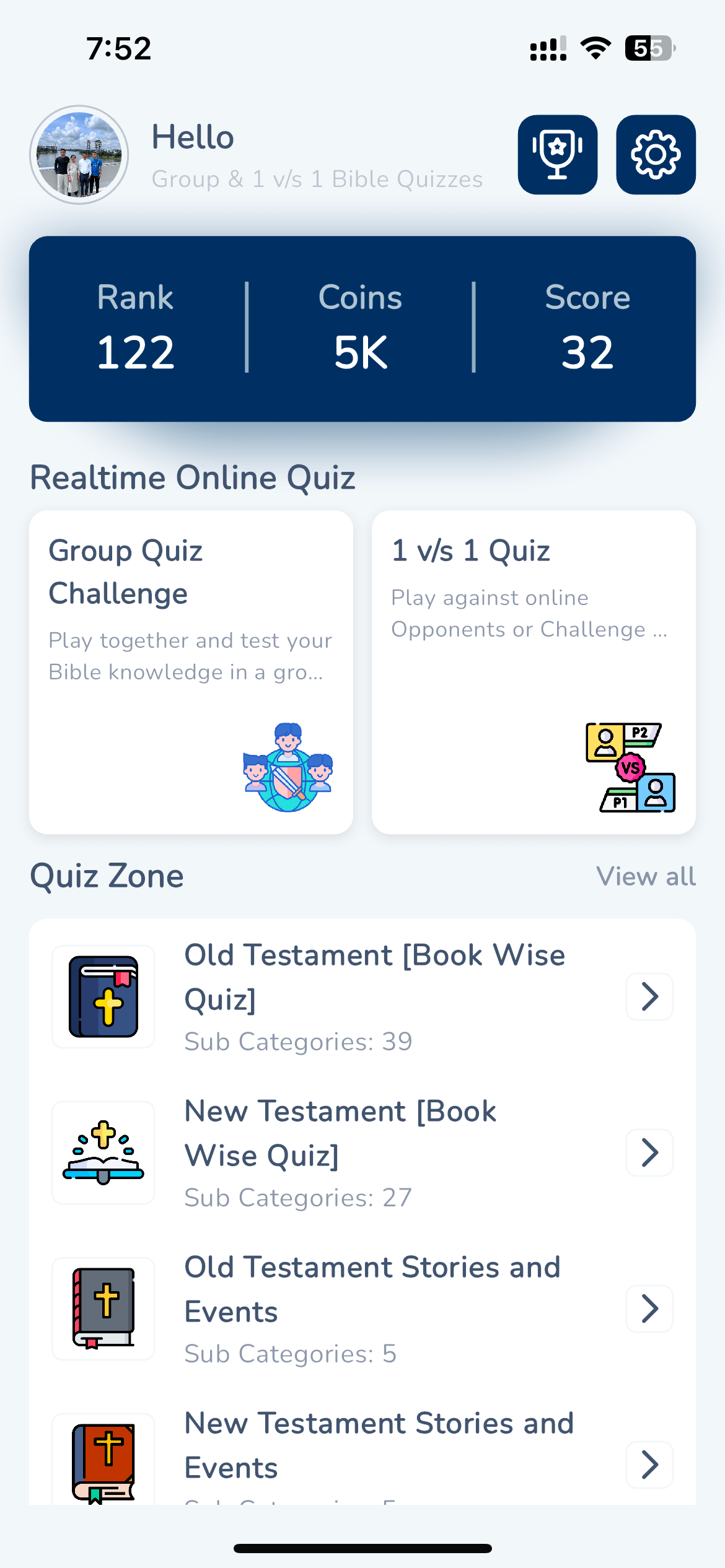Open the leaderboard trophy icon
Viewport: 725px width, 1568px height.
[557, 155]
